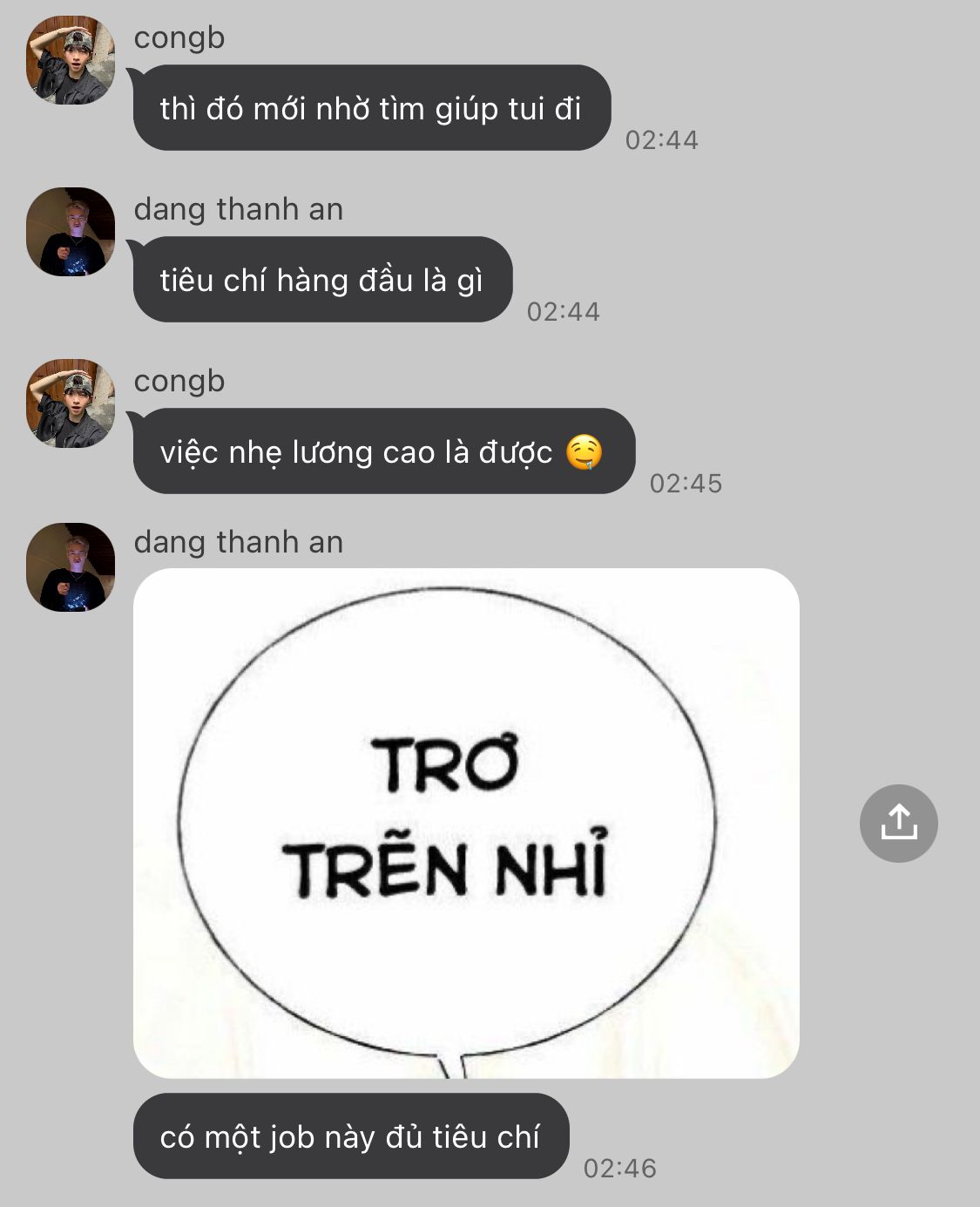This screenshot has height=1207, width=980.
Task: Open the TRỜ TRÊN NHỈ picture message
Action: (466, 823)
